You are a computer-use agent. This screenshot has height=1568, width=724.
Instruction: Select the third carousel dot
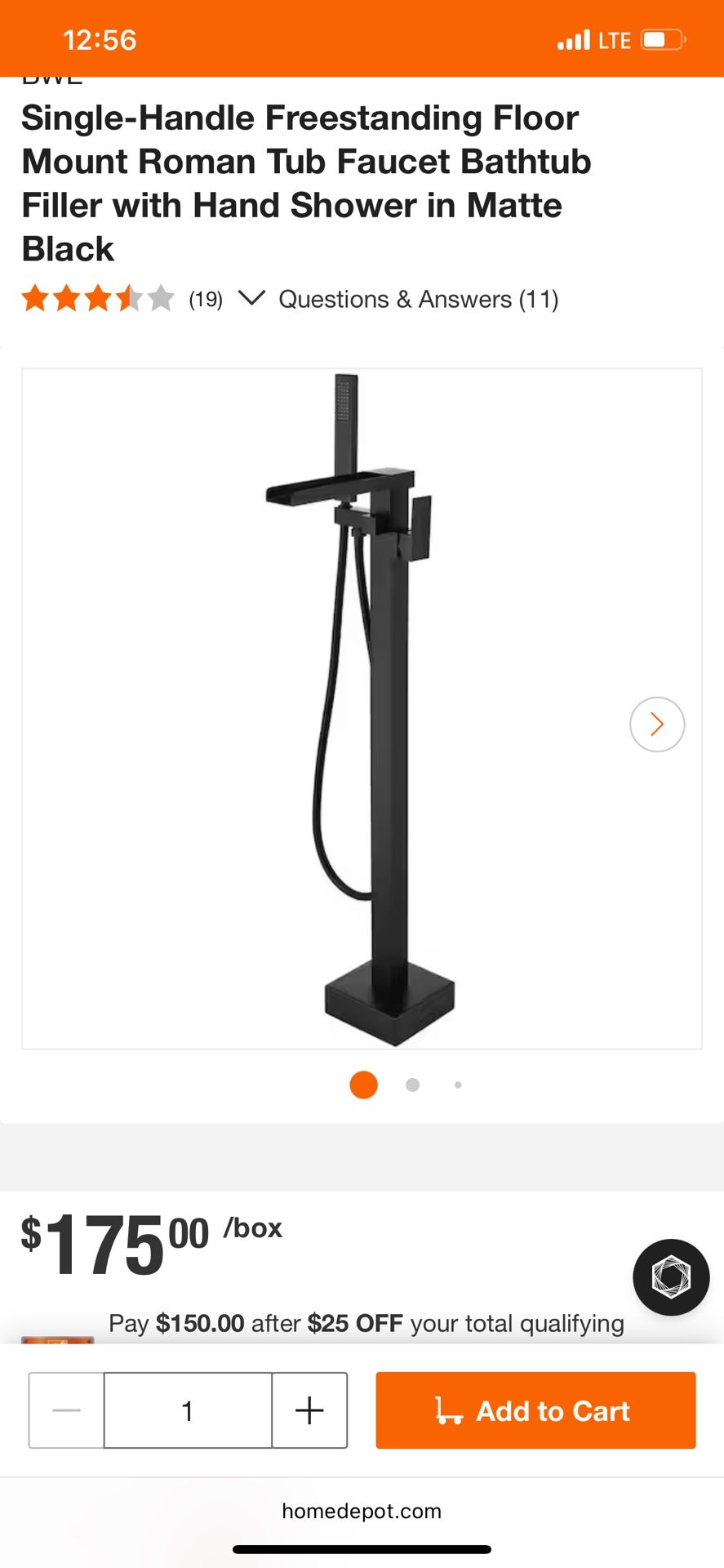(458, 1085)
